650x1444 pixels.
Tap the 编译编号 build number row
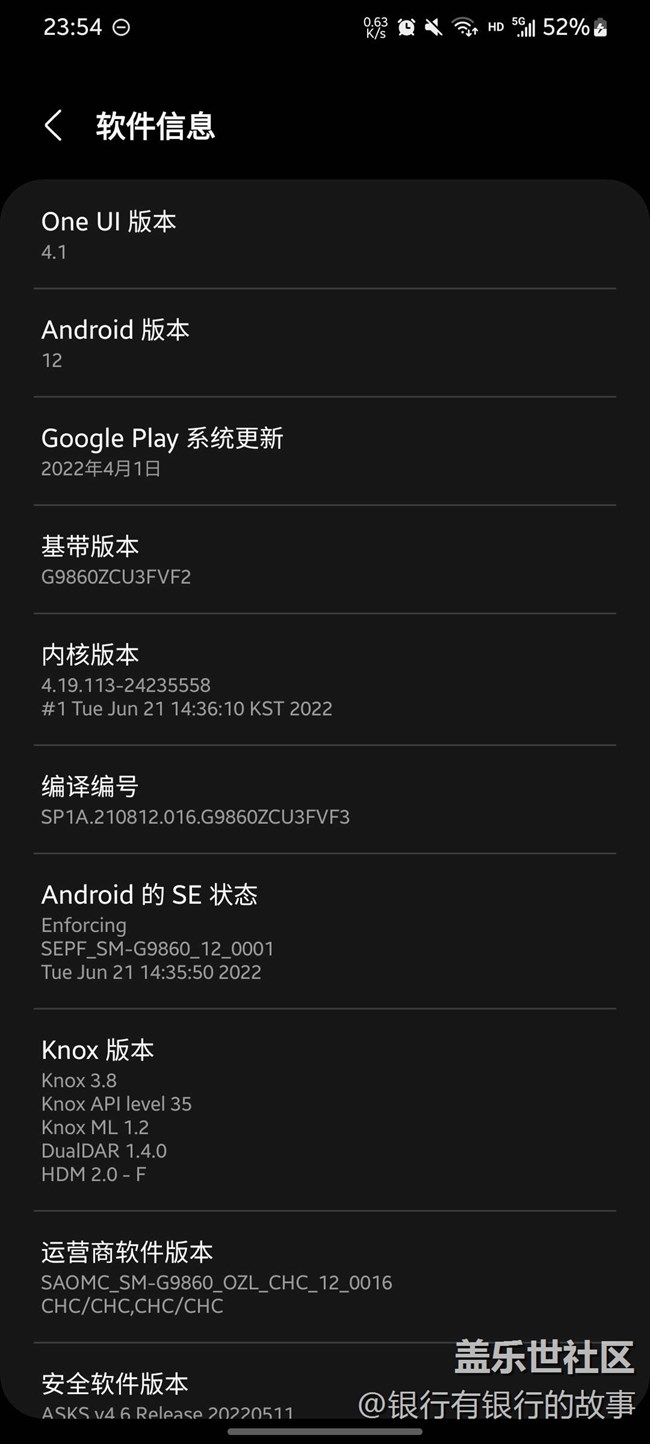(324, 800)
